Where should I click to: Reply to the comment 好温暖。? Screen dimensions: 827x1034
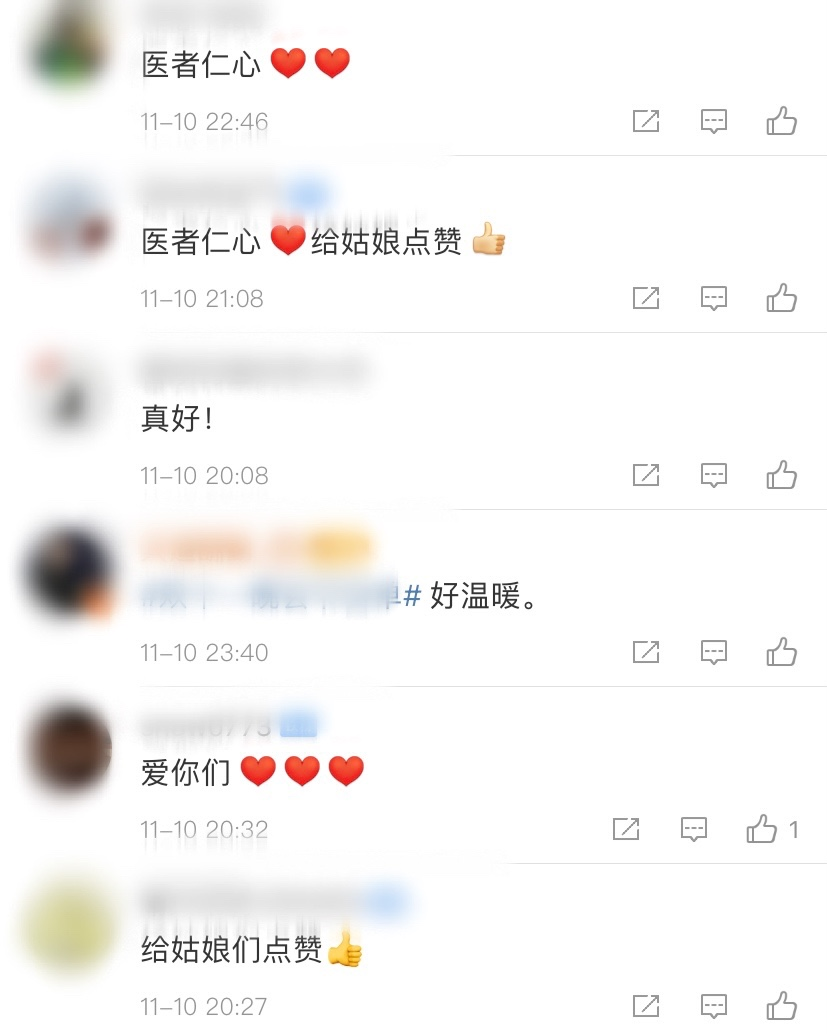[x=713, y=652]
